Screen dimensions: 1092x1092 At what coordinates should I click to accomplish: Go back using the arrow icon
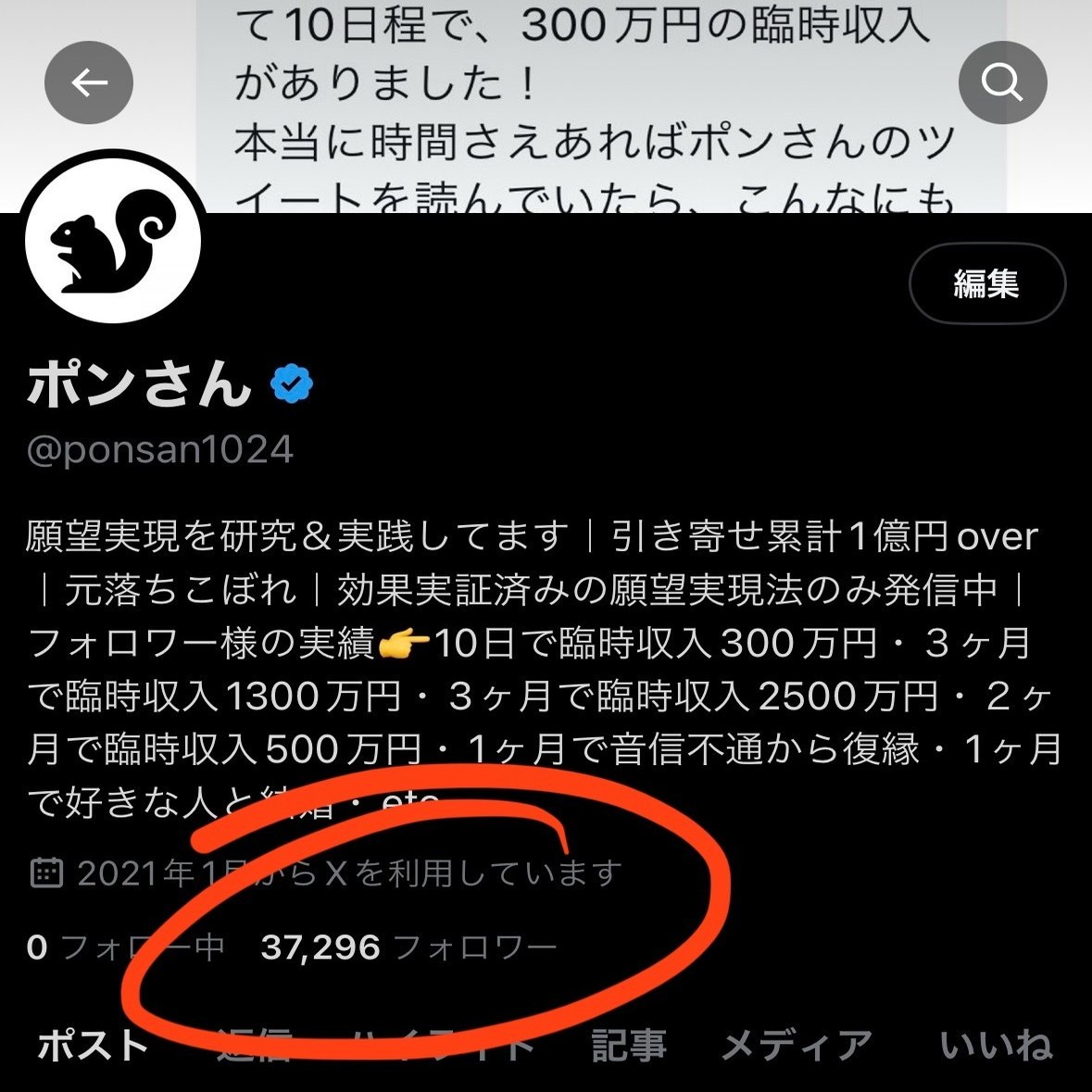[x=89, y=83]
